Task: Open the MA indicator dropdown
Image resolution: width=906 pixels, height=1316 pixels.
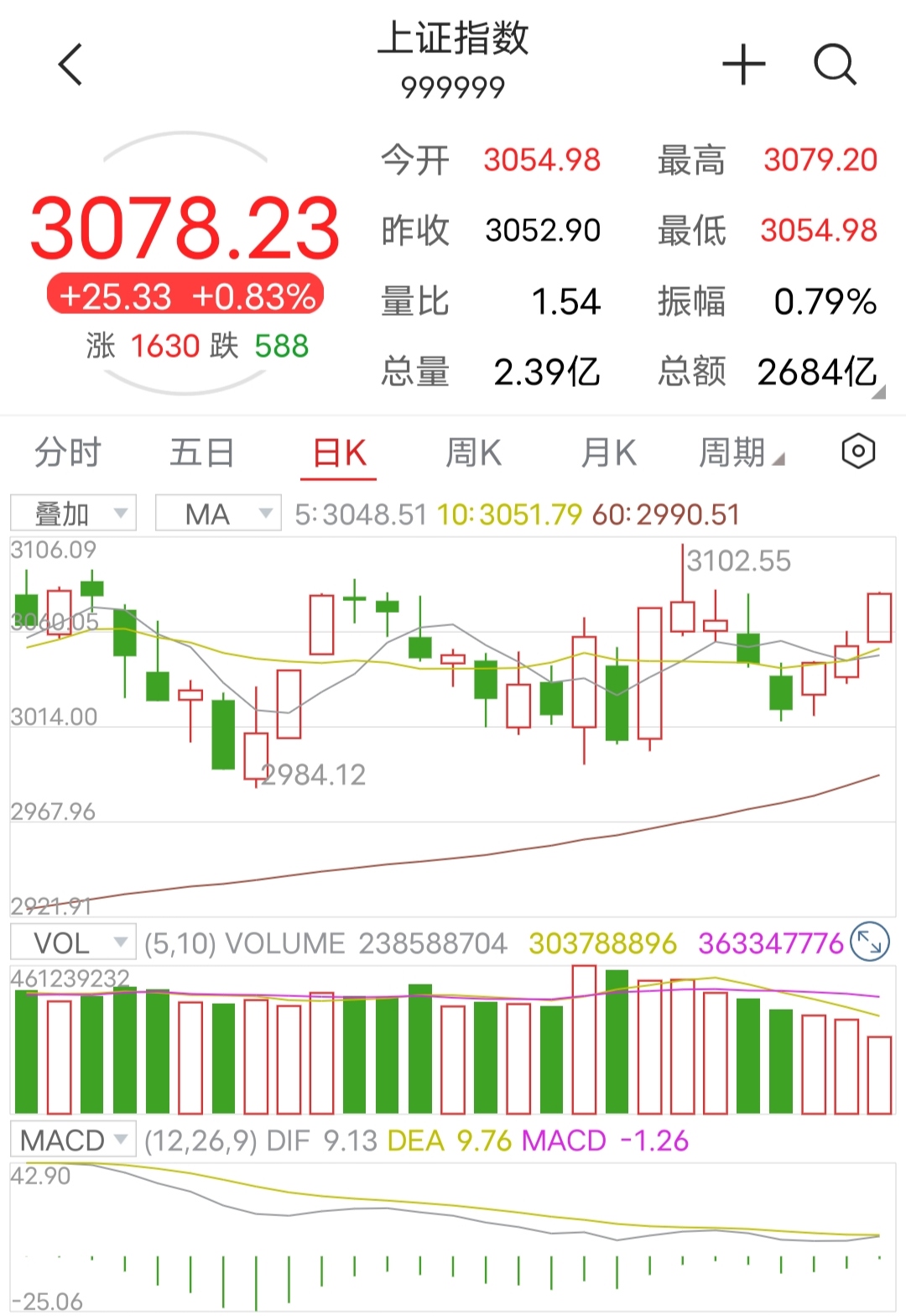Action: point(216,513)
